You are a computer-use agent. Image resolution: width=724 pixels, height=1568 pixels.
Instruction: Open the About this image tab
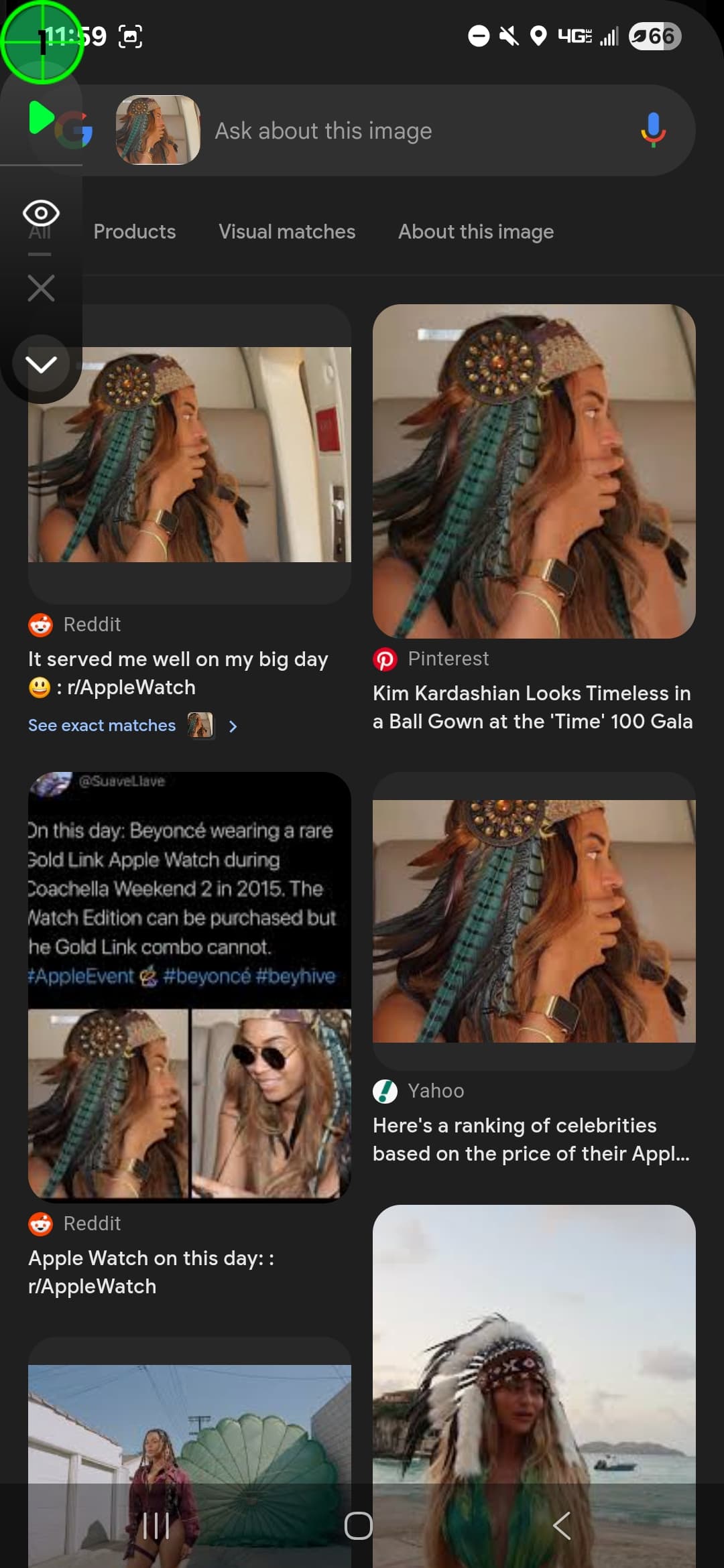476,232
